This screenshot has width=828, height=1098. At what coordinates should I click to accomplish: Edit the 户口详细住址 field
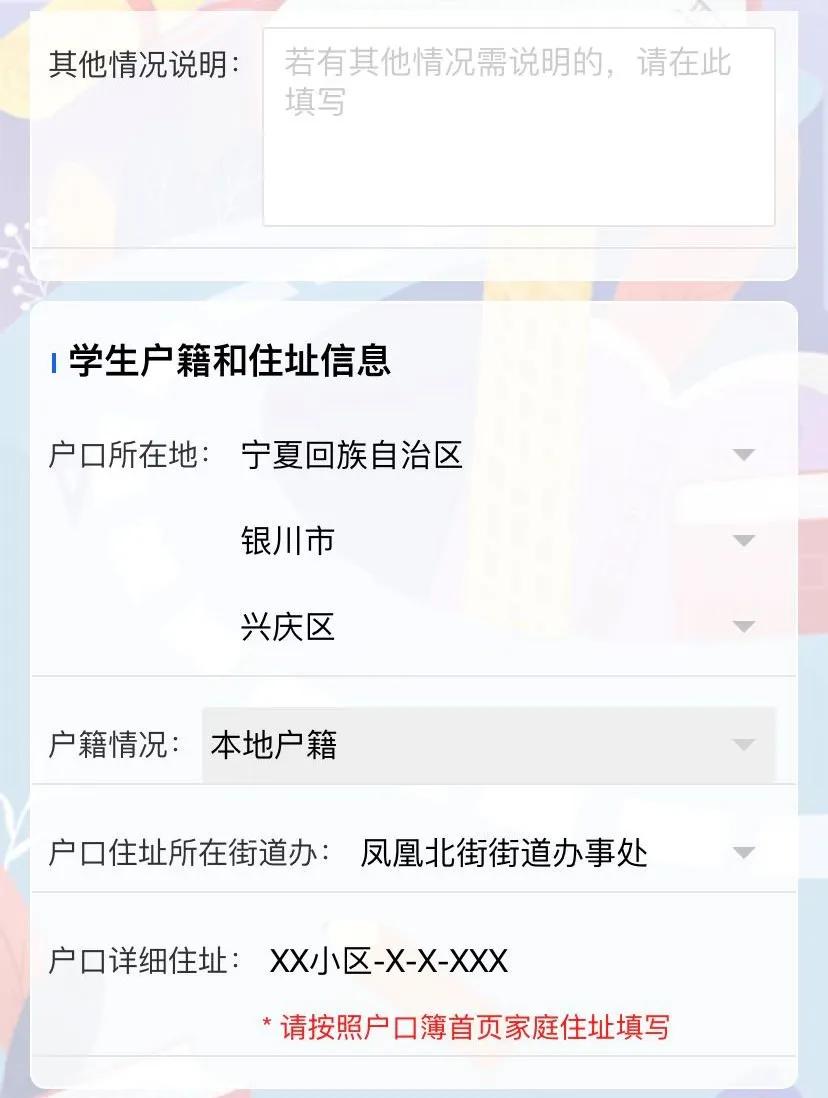pos(520,961)
